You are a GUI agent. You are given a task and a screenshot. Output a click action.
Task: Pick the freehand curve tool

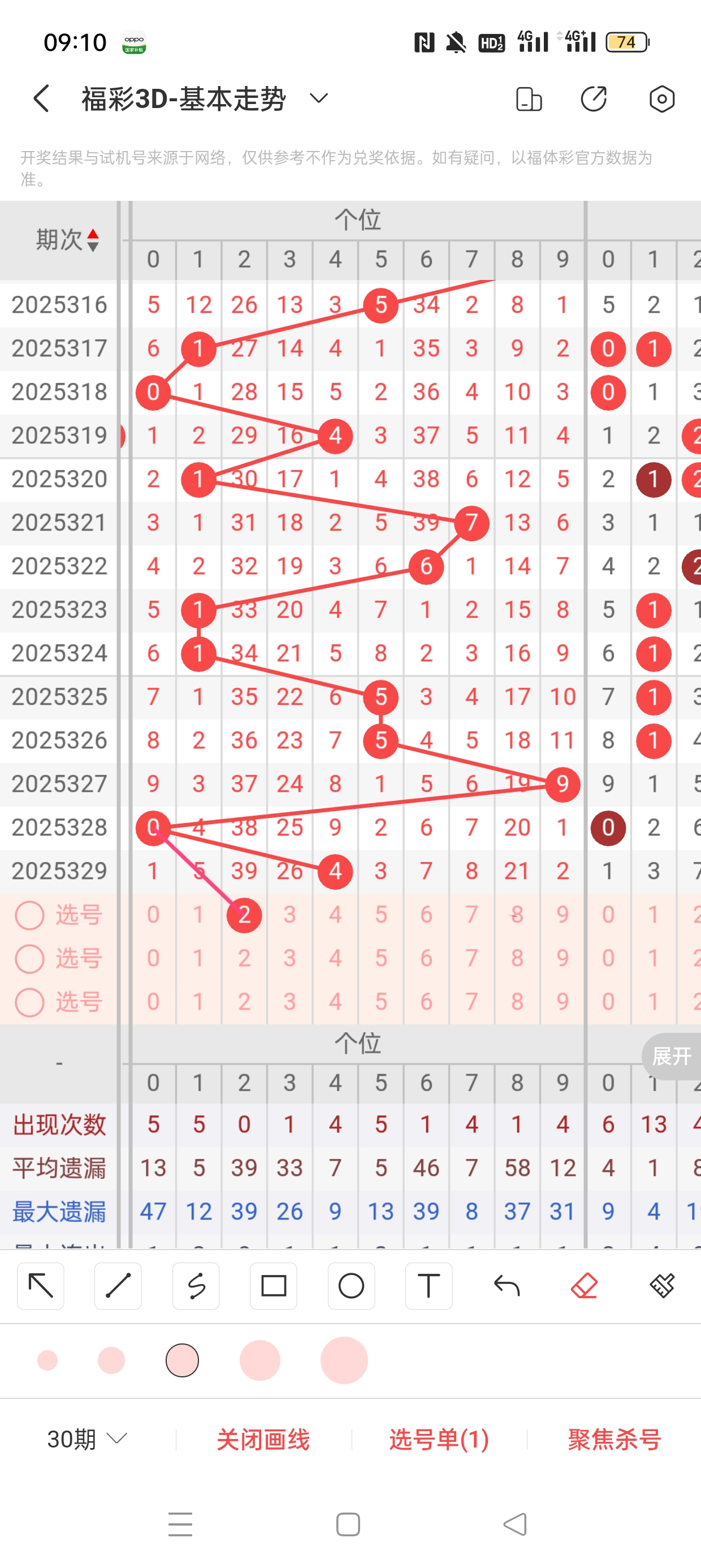click(196, 1286)
